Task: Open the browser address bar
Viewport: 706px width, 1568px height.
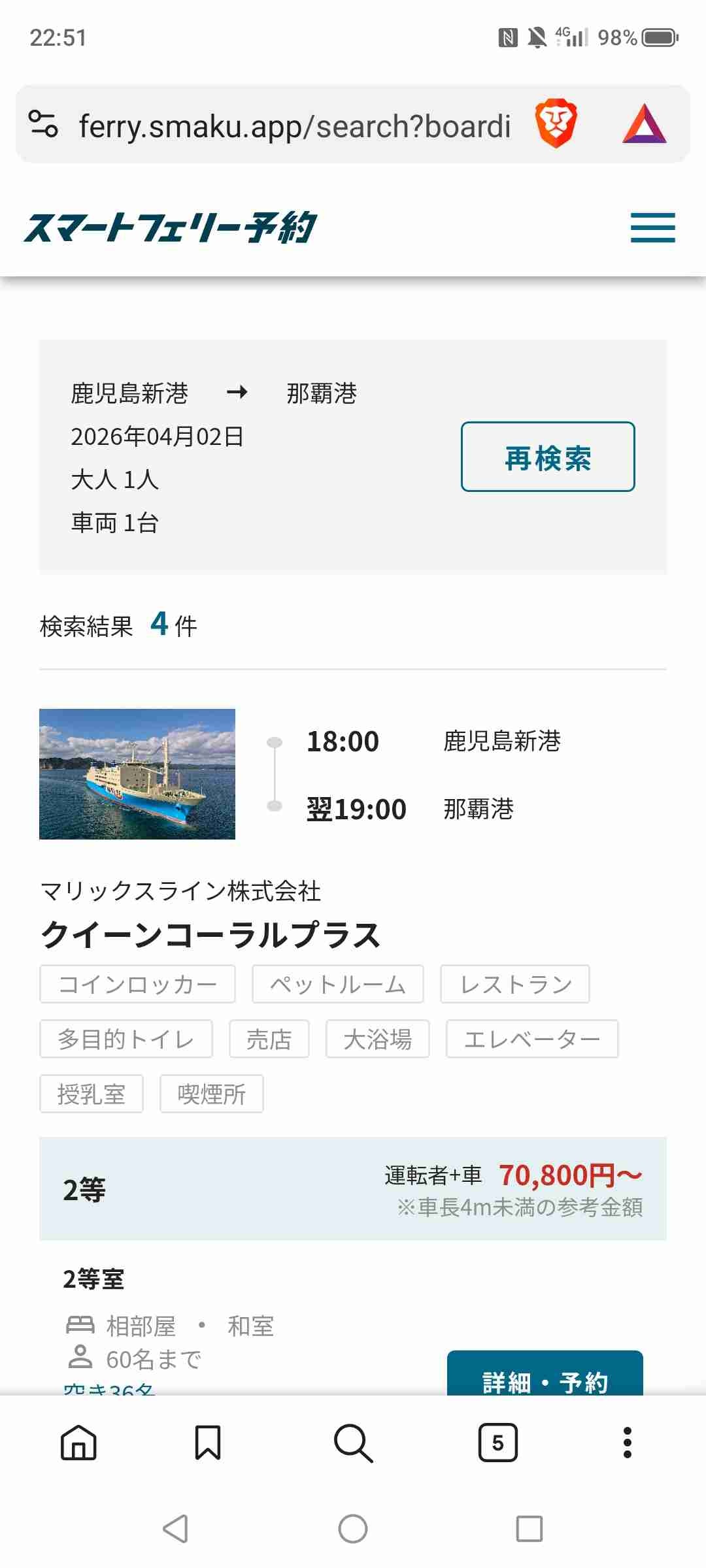Action: [294, 125]
